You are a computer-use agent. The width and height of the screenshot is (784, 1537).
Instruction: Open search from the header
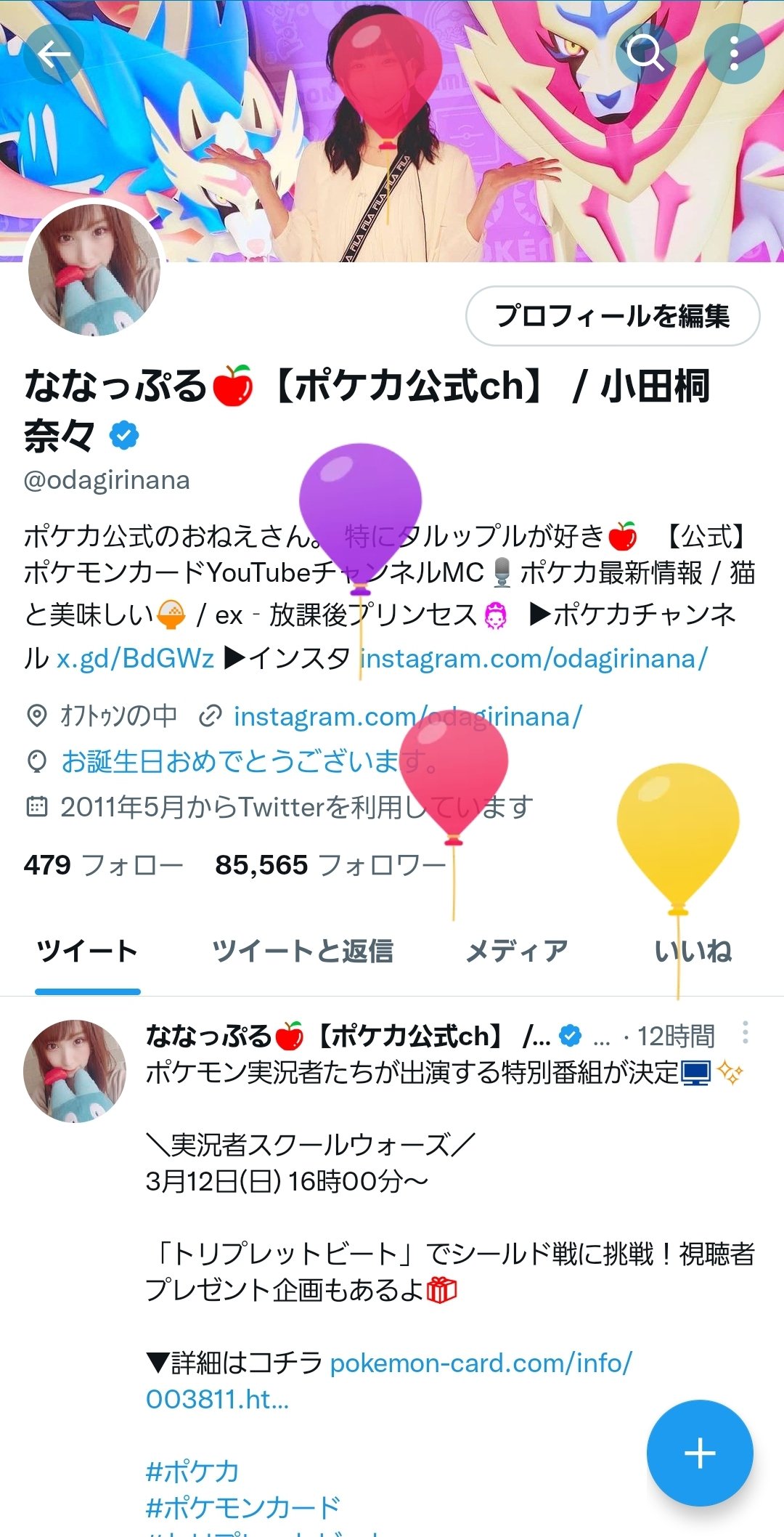pos(645,54)
